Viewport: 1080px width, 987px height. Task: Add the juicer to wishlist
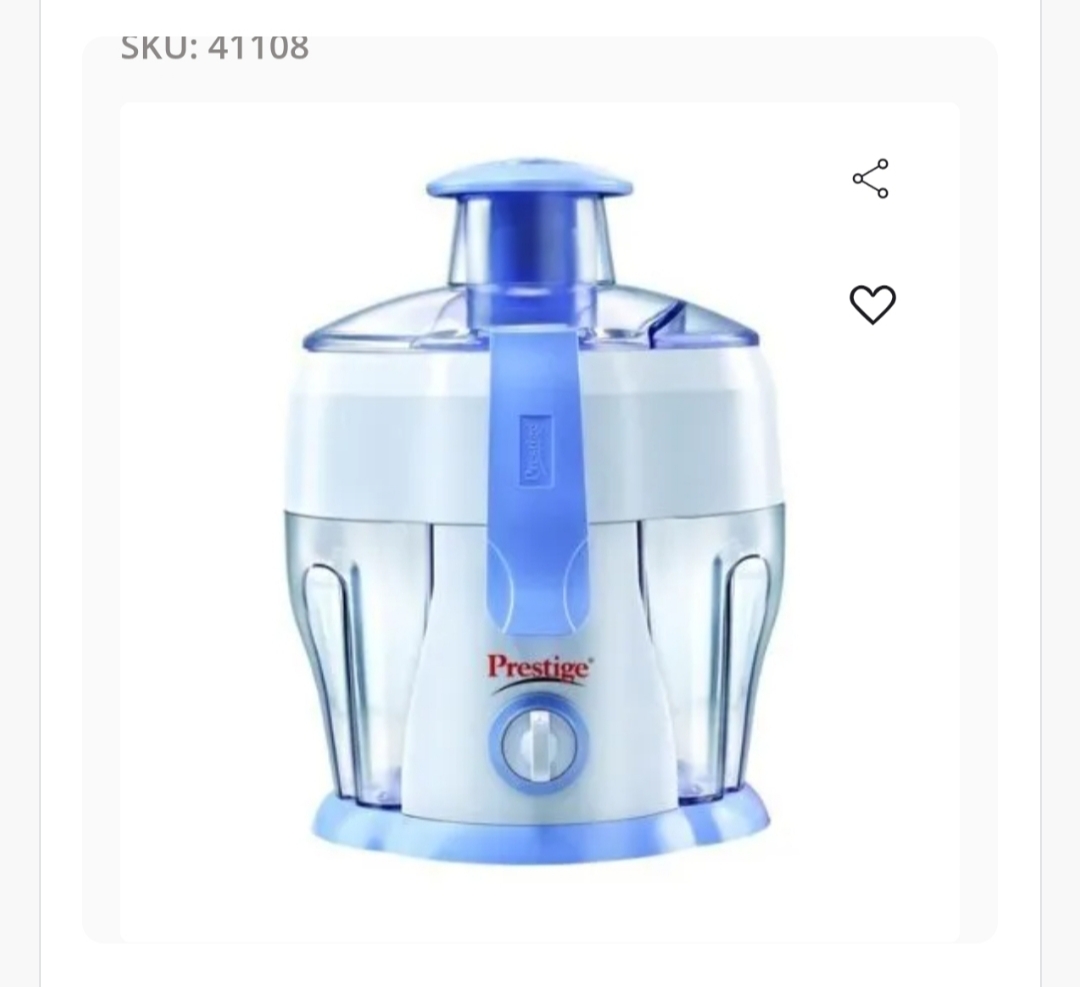pos(872,304)
